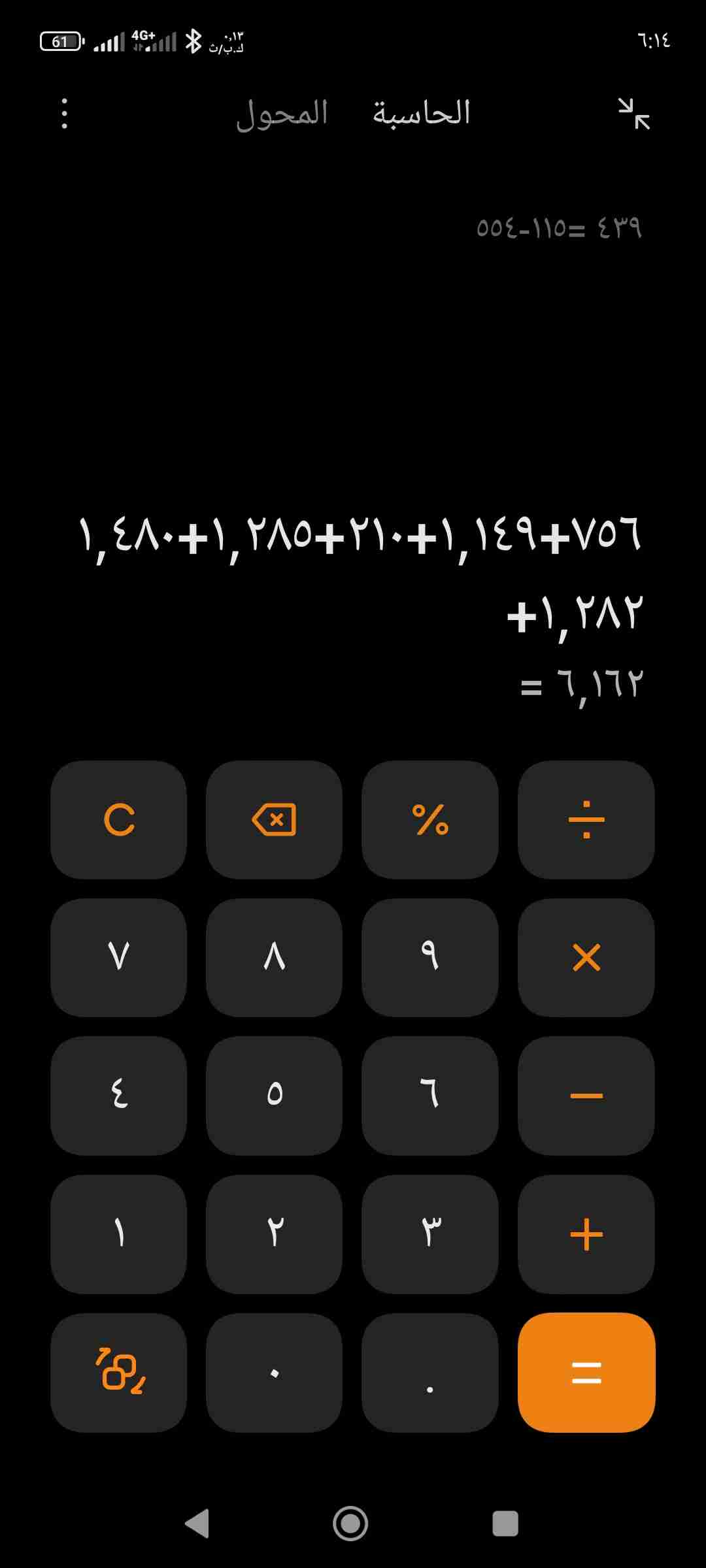Enter the digit ٧
This screenshot has width=706, height=1568.
pos(119,957)
